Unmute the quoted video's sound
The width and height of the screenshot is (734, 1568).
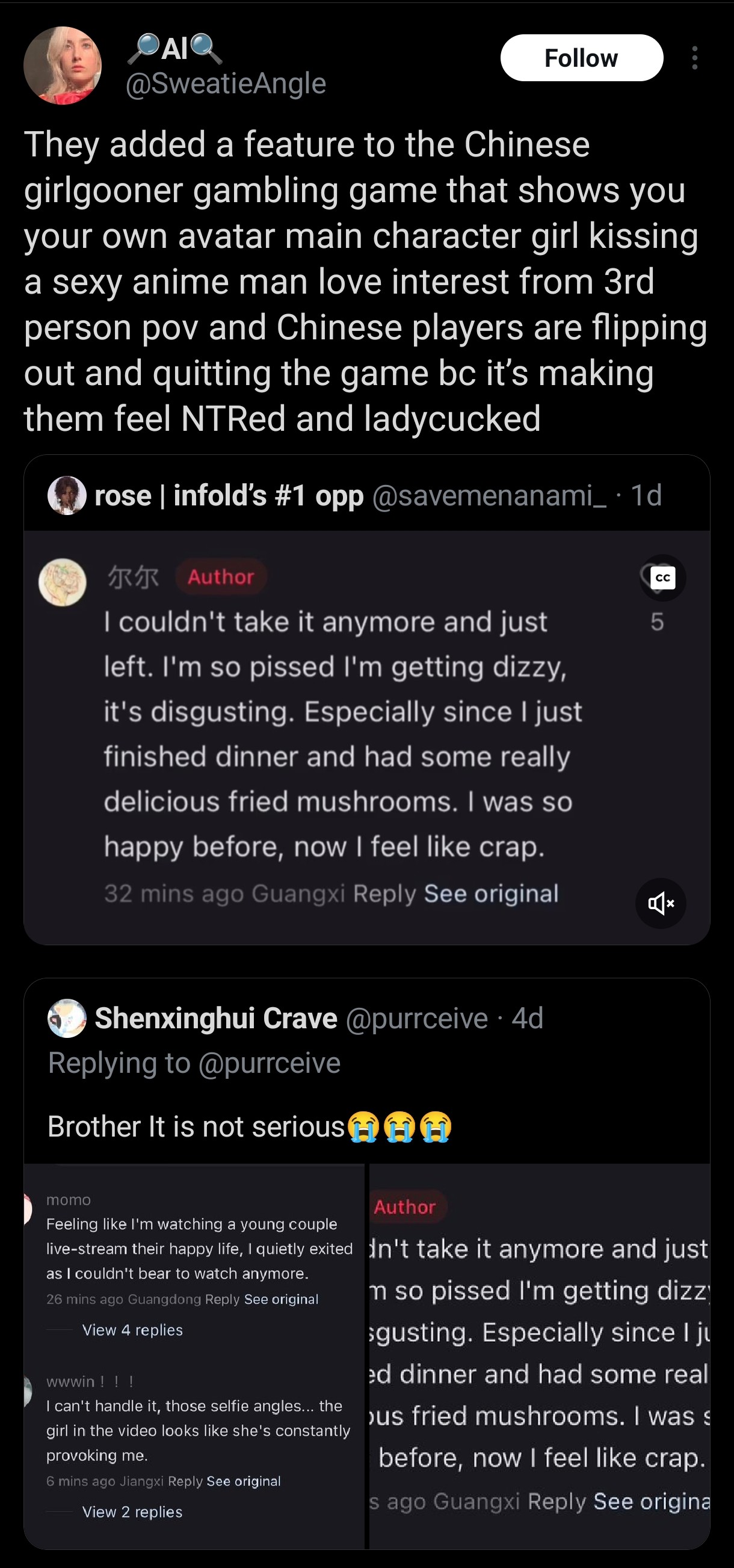661,903
